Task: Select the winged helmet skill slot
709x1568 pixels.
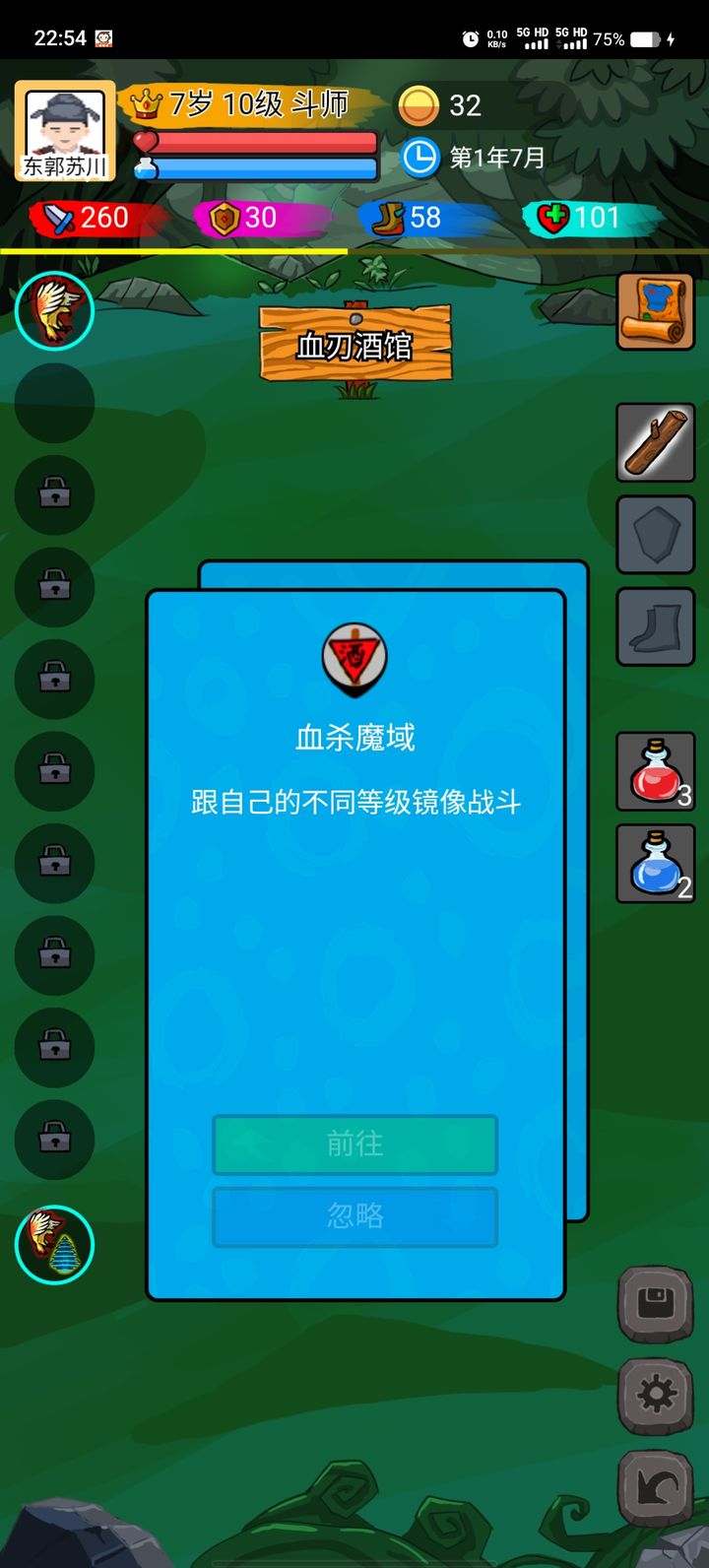Action: (x=54, y=311)
